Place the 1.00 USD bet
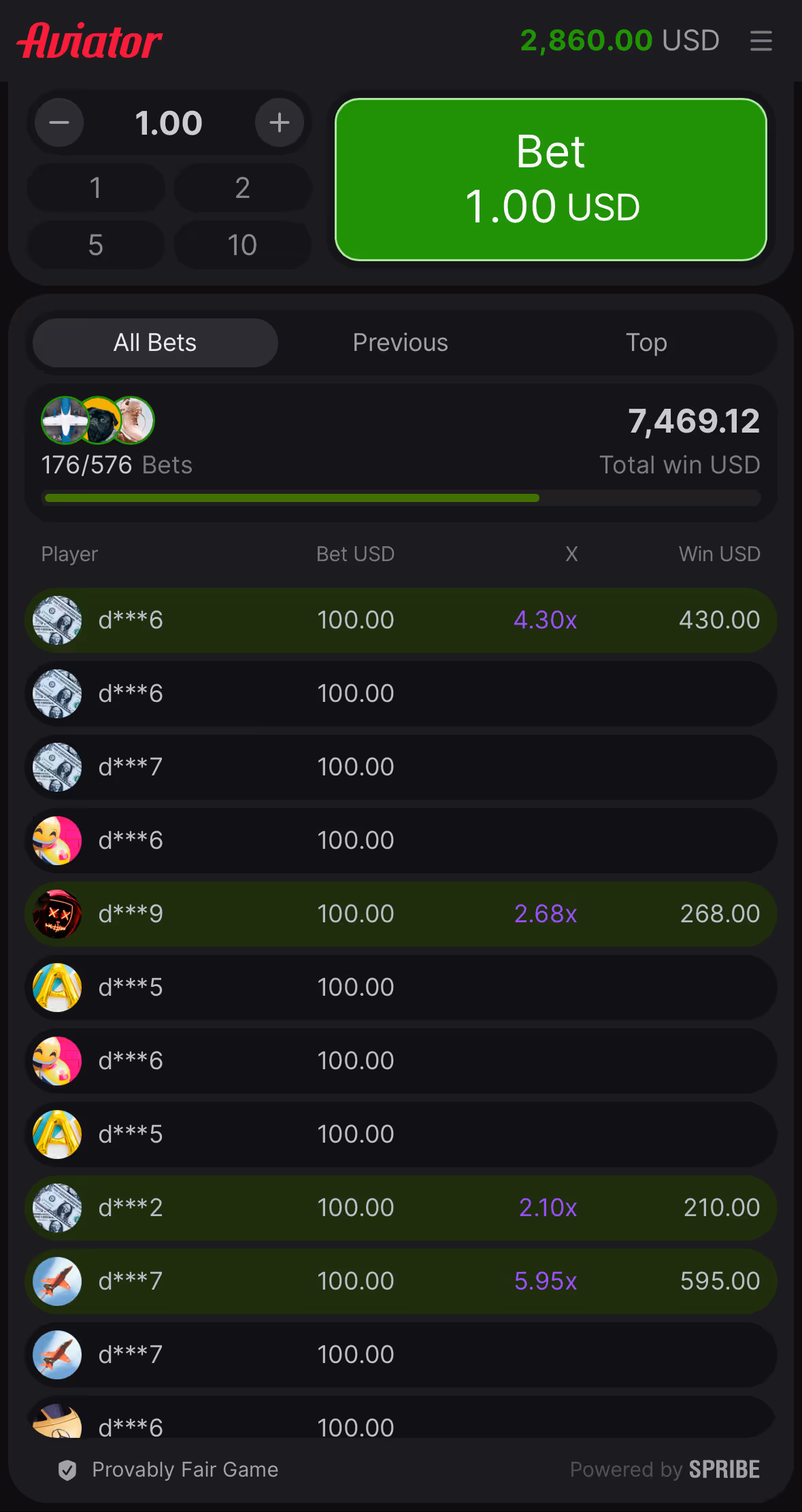Image resolution: width=802 pixels, height=1512 pixels. (x=551, y=180)
